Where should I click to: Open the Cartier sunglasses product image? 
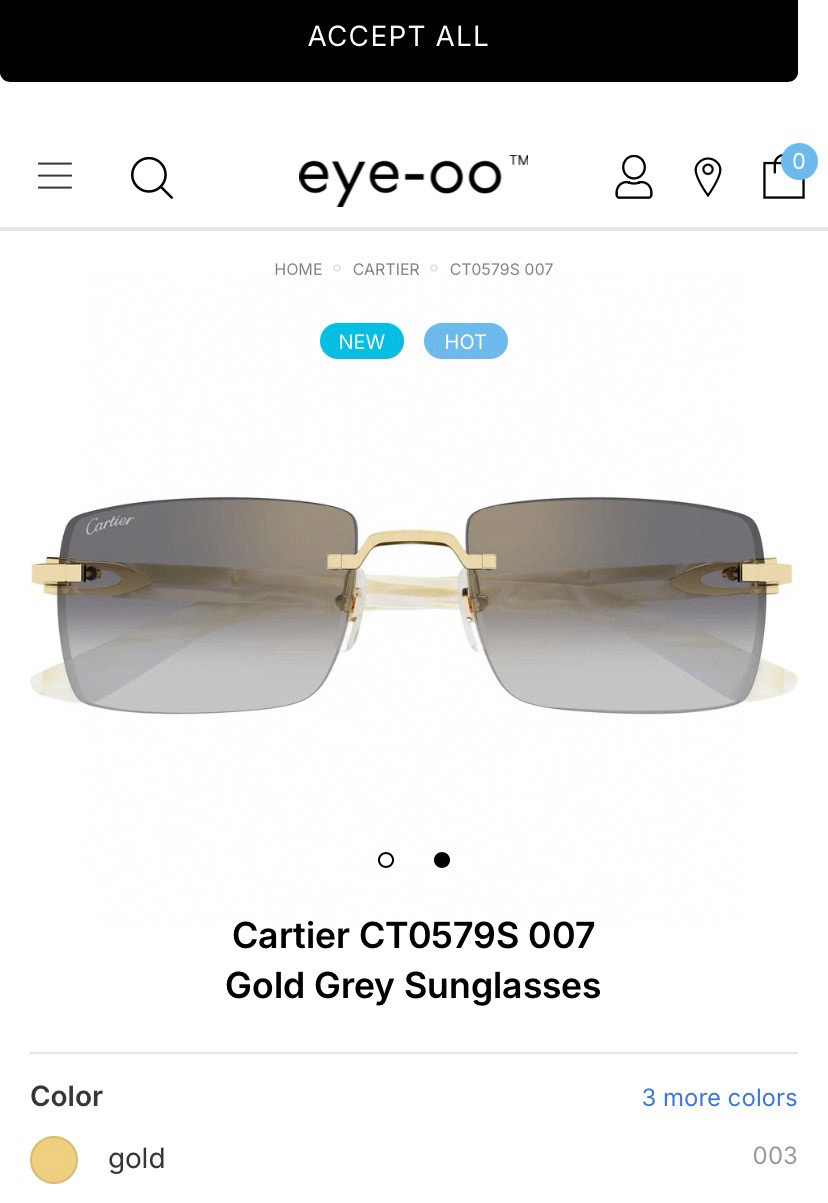413,605
